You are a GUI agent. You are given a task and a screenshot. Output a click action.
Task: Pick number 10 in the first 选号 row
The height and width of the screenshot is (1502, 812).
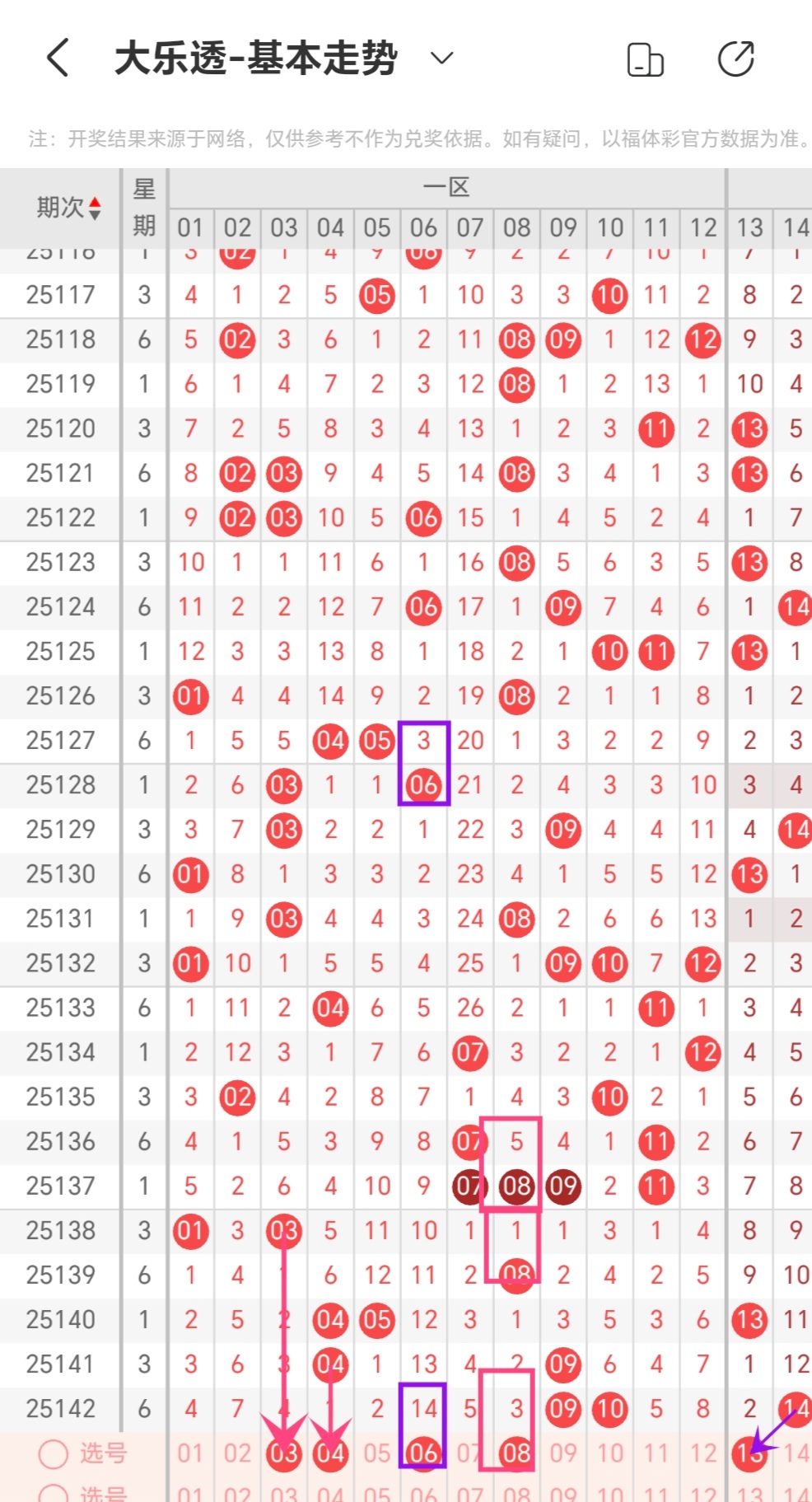pyautogui.click(x=610, y=1454)
